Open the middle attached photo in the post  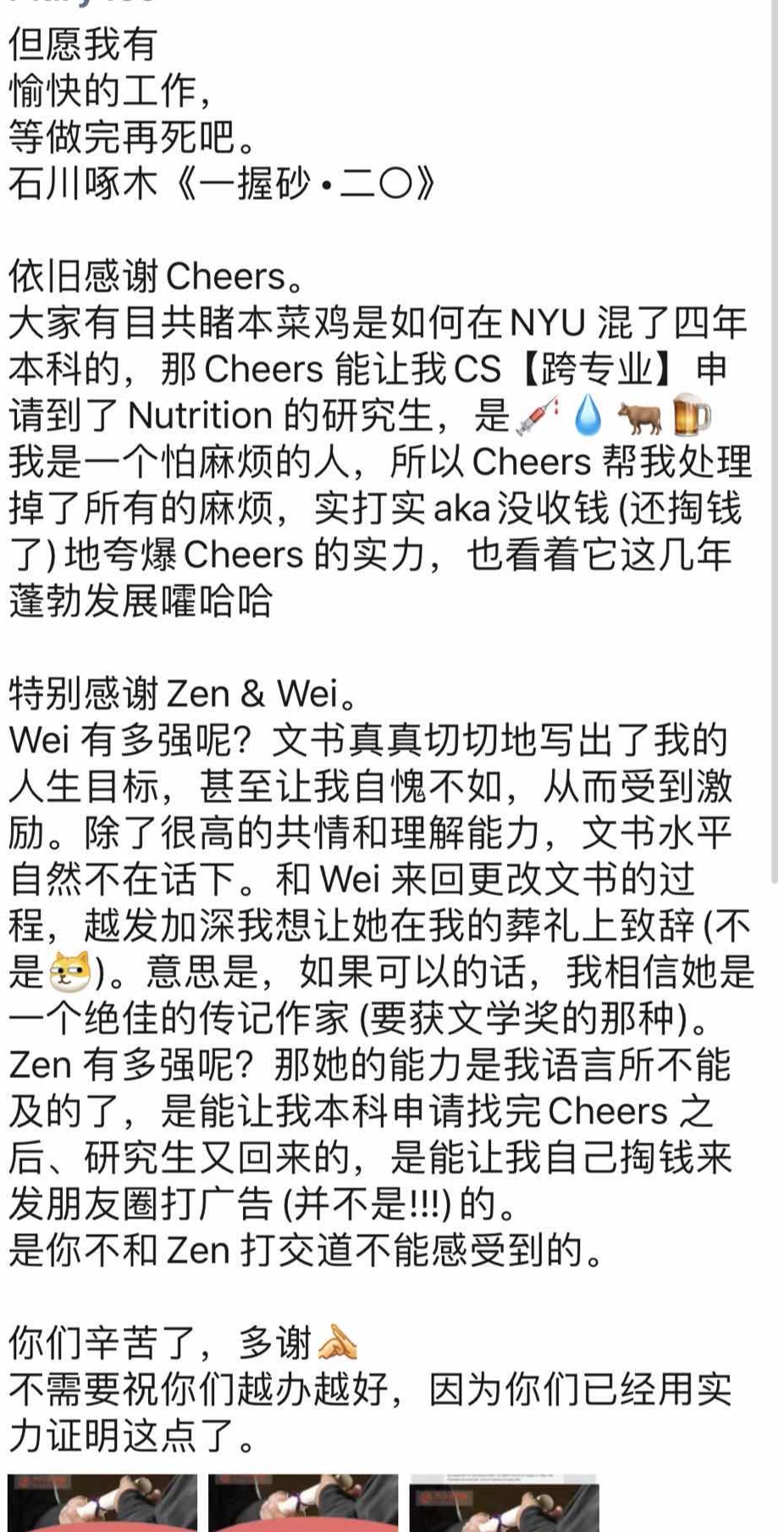coord(303,1502)
